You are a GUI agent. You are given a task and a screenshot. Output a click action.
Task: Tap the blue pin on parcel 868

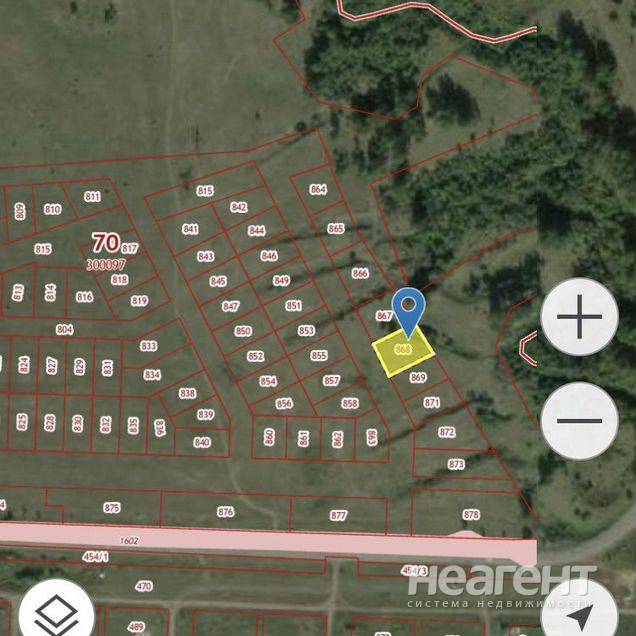point(408,309)
